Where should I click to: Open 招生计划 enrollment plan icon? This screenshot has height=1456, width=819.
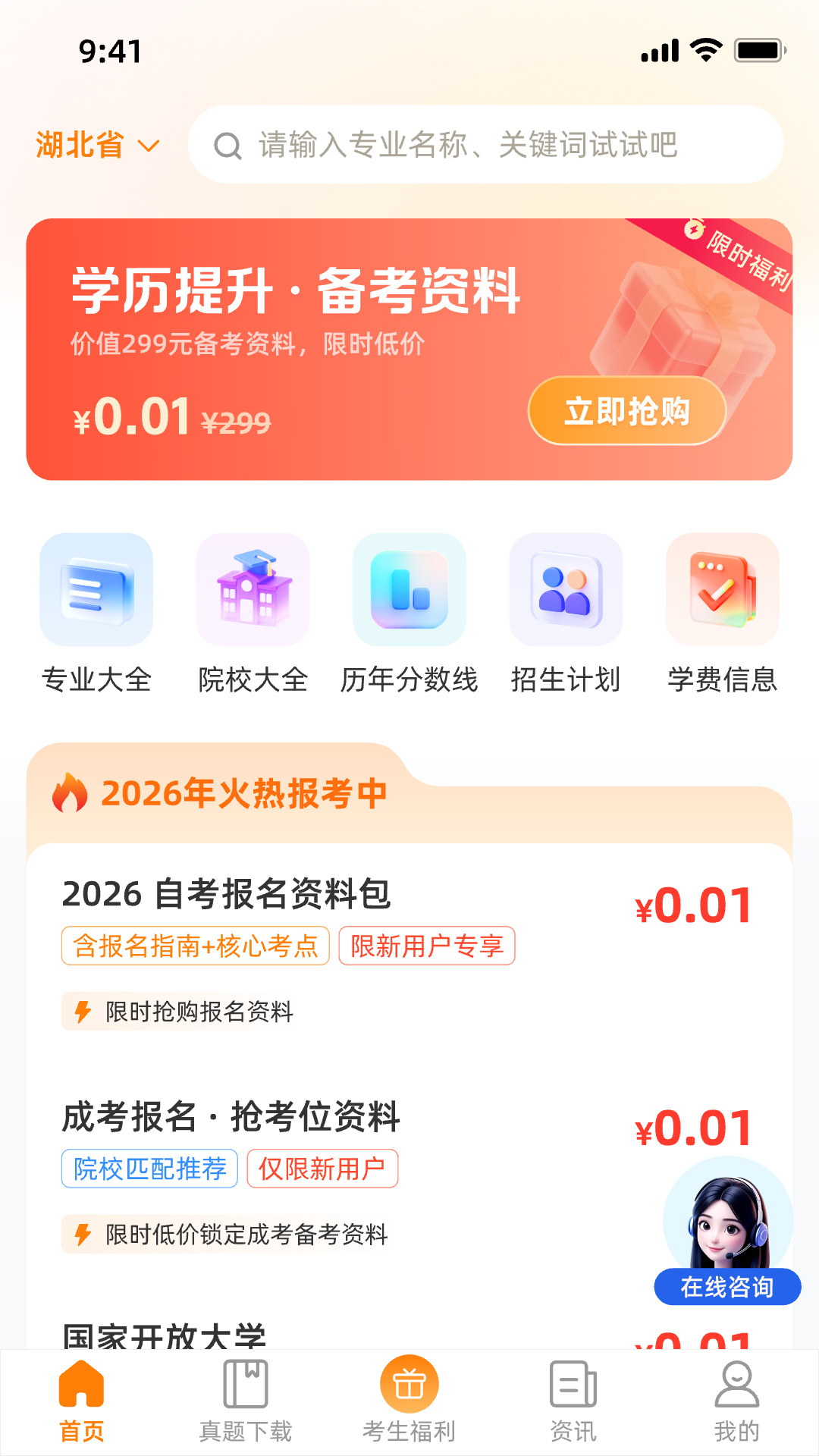(566, 591)
